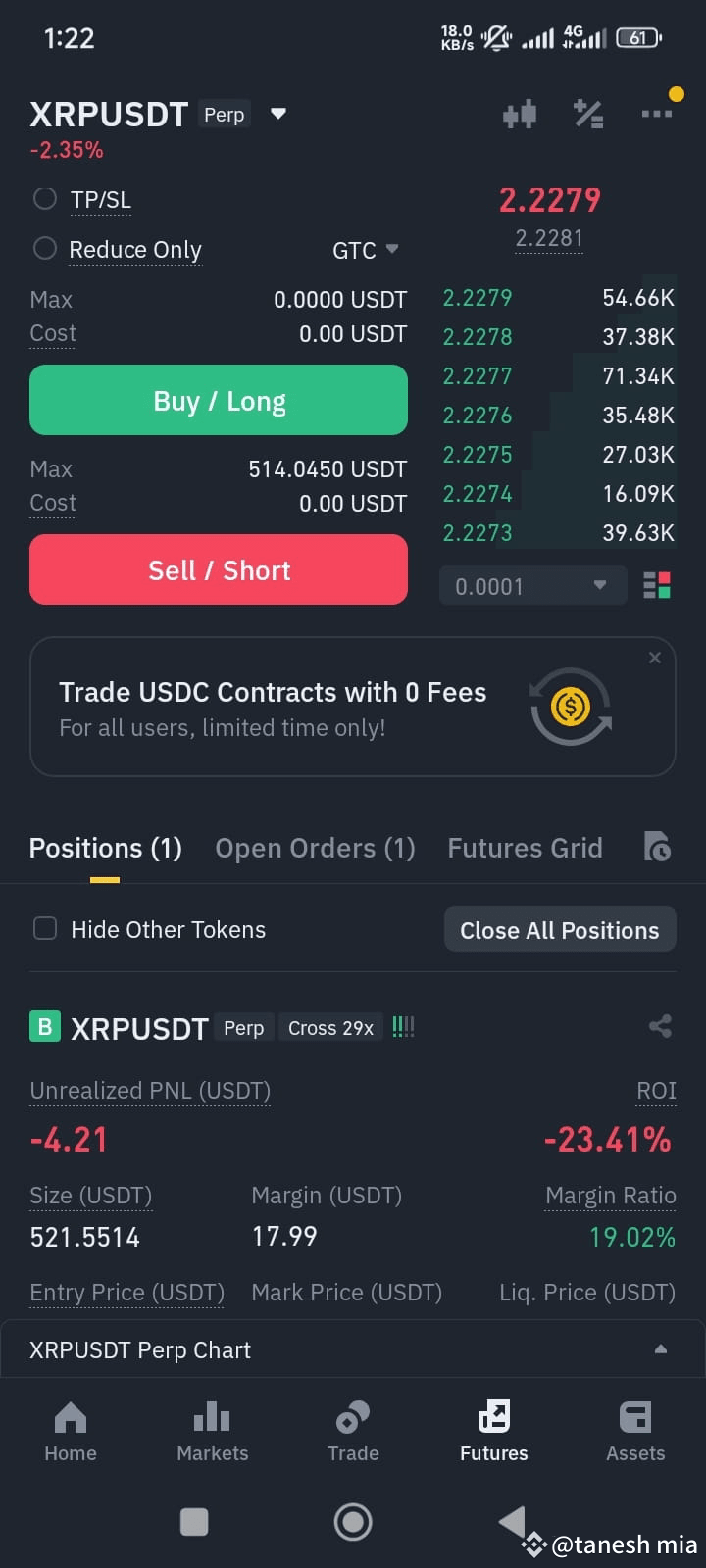Dismiss the USDC Contracts 0 Fees banner
The width and height of the screenshot is (706, 1568).
[655, 658]
